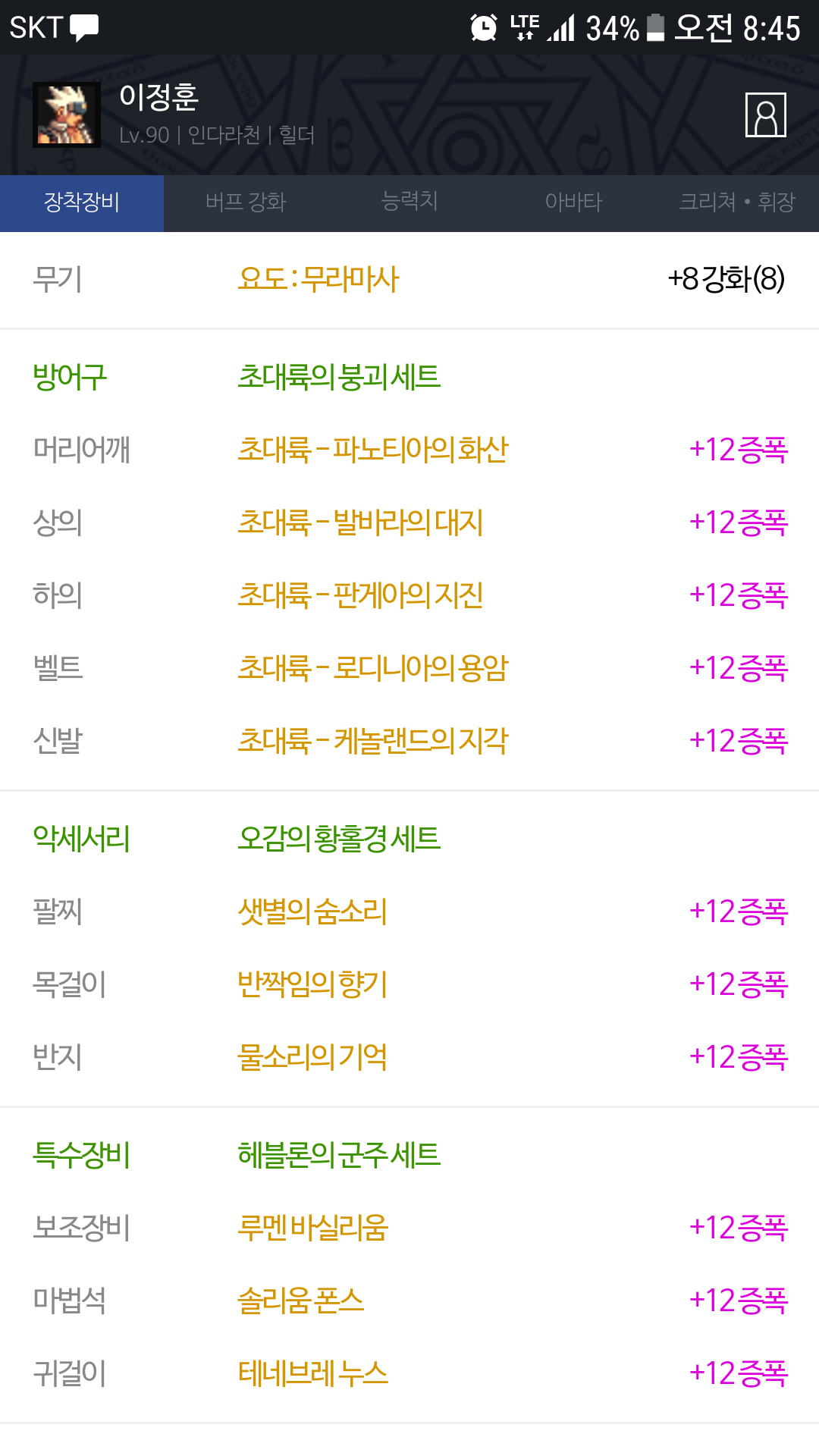Switch to the 버프 강화 tab
The height and width of the screenshot is (1456, 819).
246,202
